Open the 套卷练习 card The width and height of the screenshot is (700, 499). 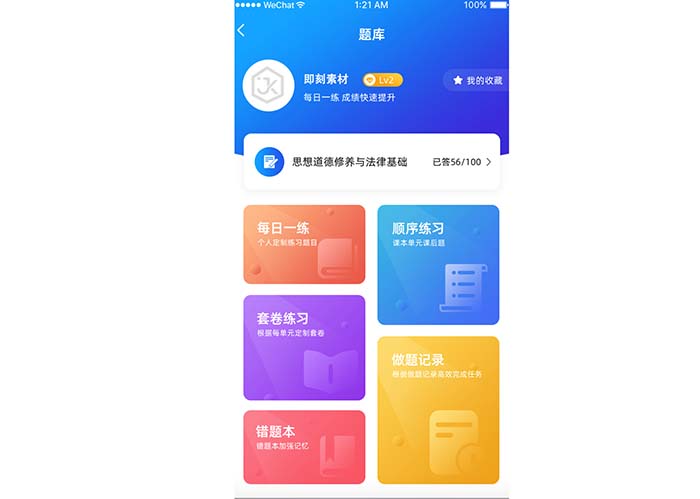[304, 347]
